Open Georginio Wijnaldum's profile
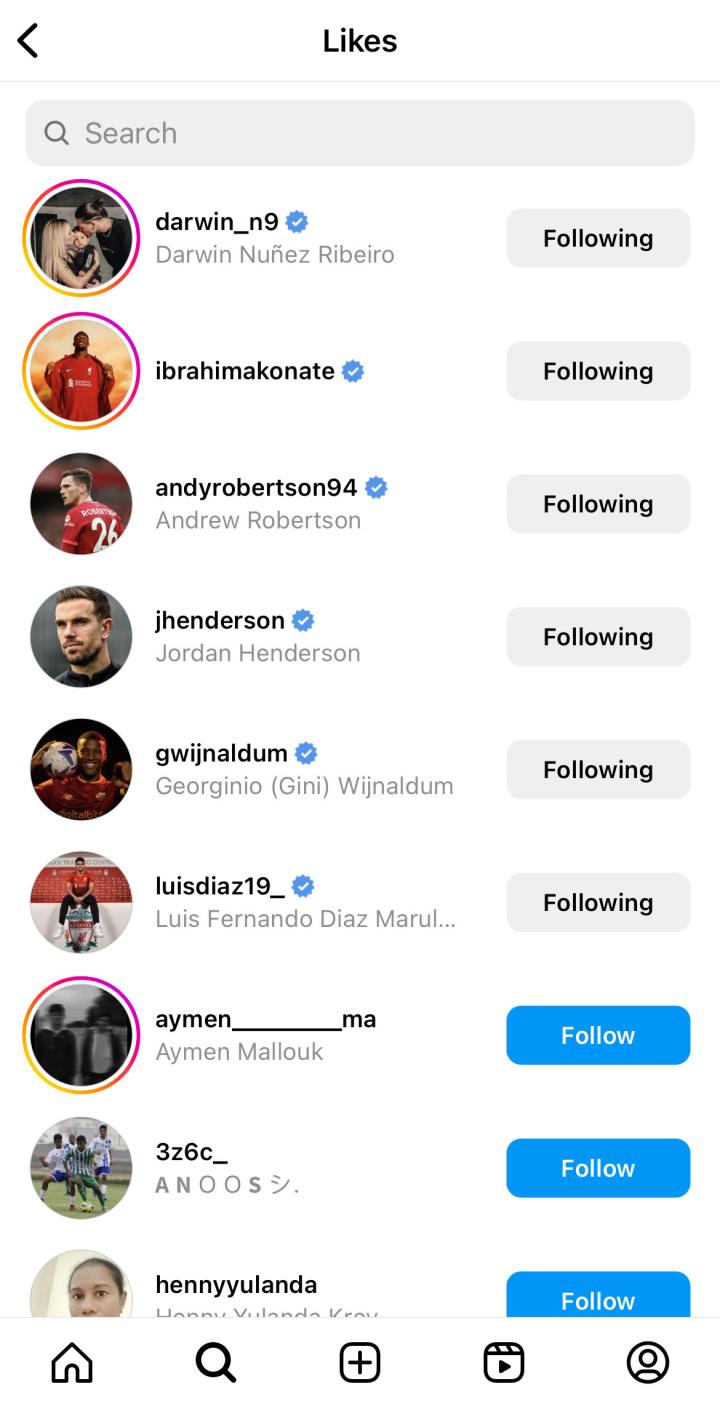This screenshot has height=1408, width=720. point(222,754)
